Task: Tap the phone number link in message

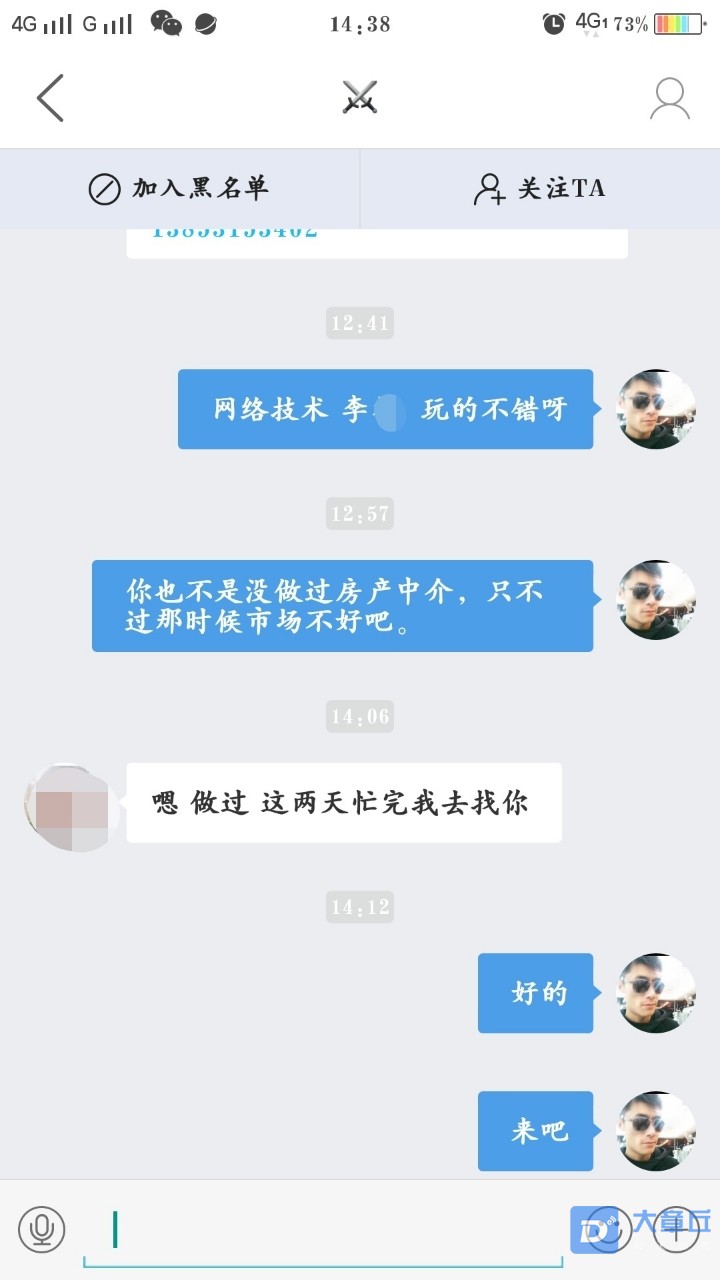Action: tap(235, 233)
